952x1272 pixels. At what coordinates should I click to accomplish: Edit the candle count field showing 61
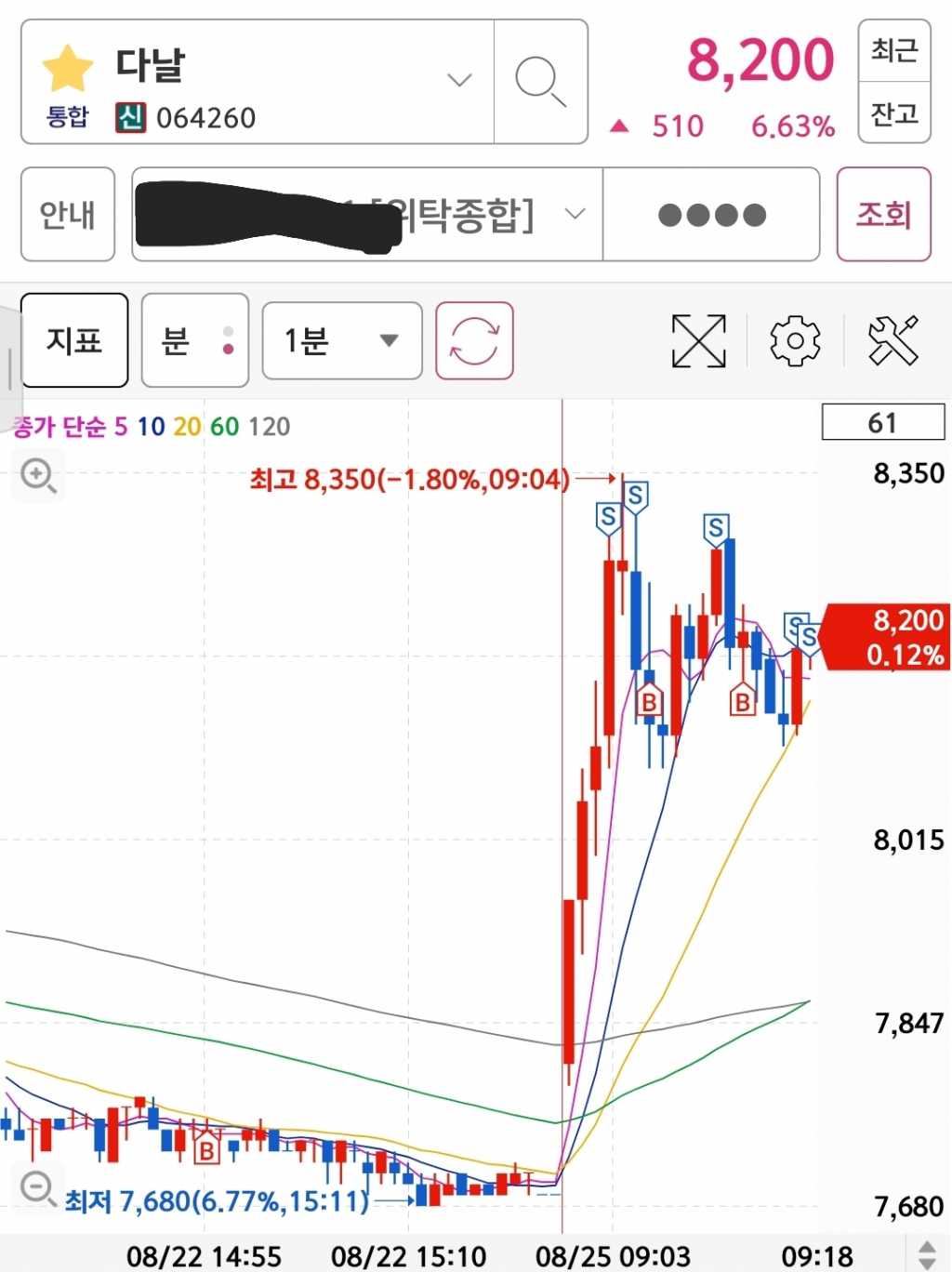coord(882,423)
